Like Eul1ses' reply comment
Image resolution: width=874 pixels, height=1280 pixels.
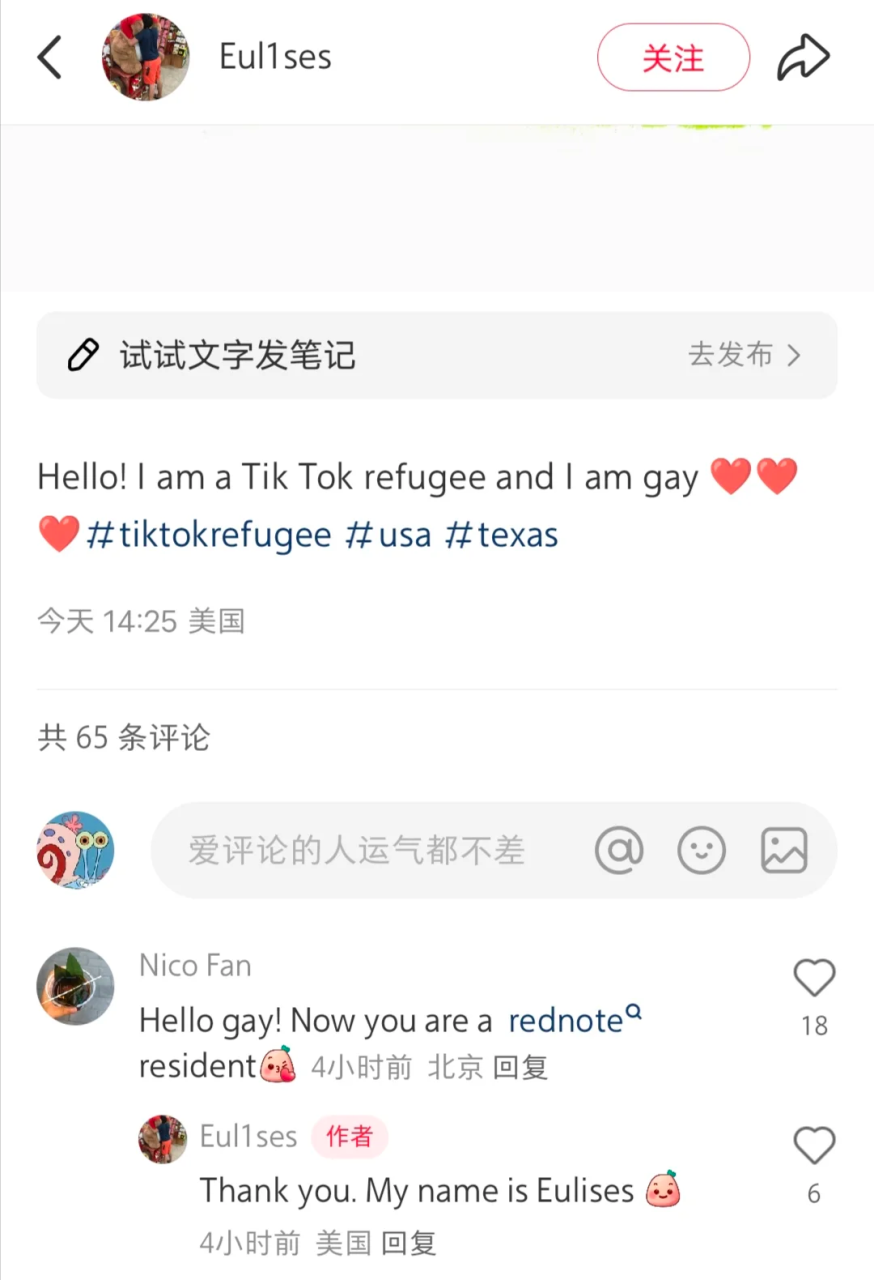pos(813,1146)
